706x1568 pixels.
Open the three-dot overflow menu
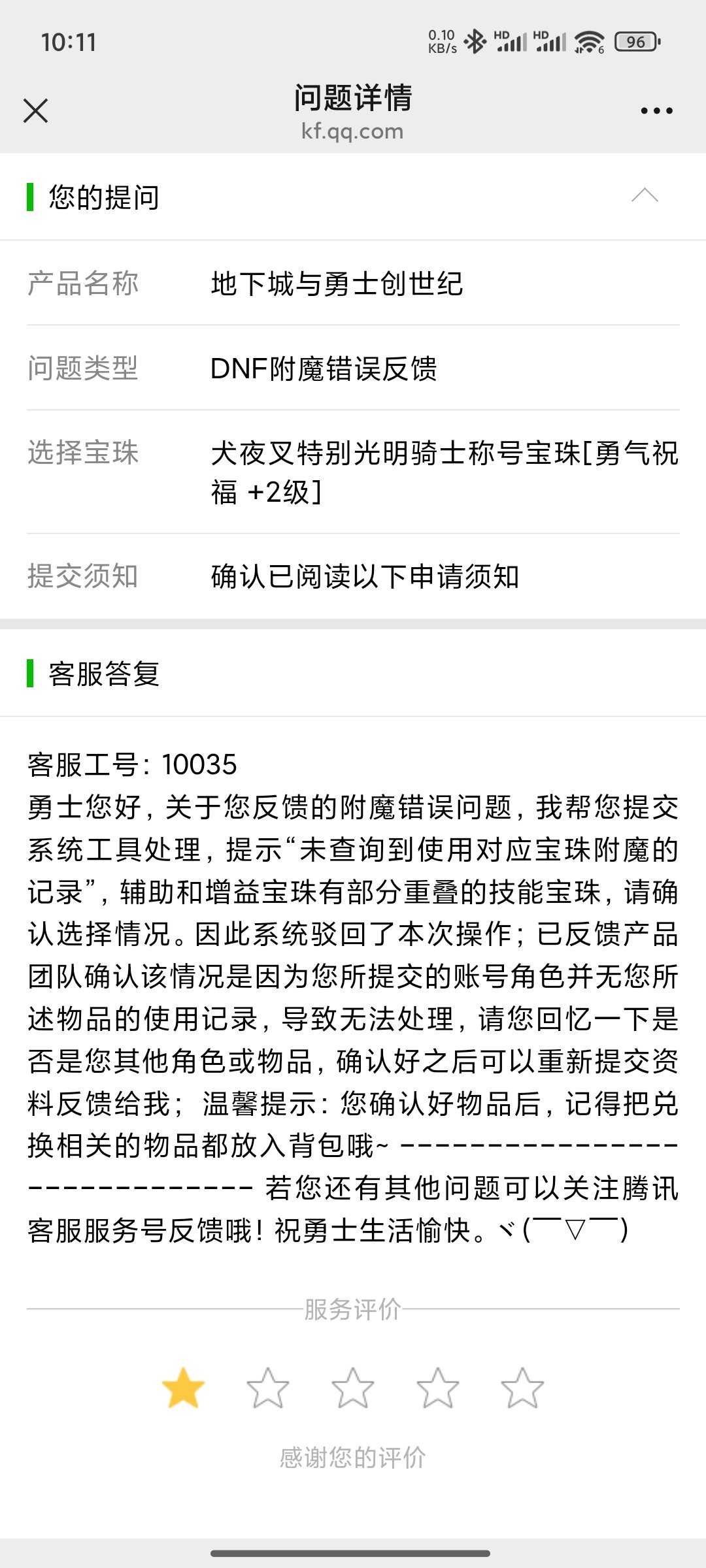pos(656,111)
